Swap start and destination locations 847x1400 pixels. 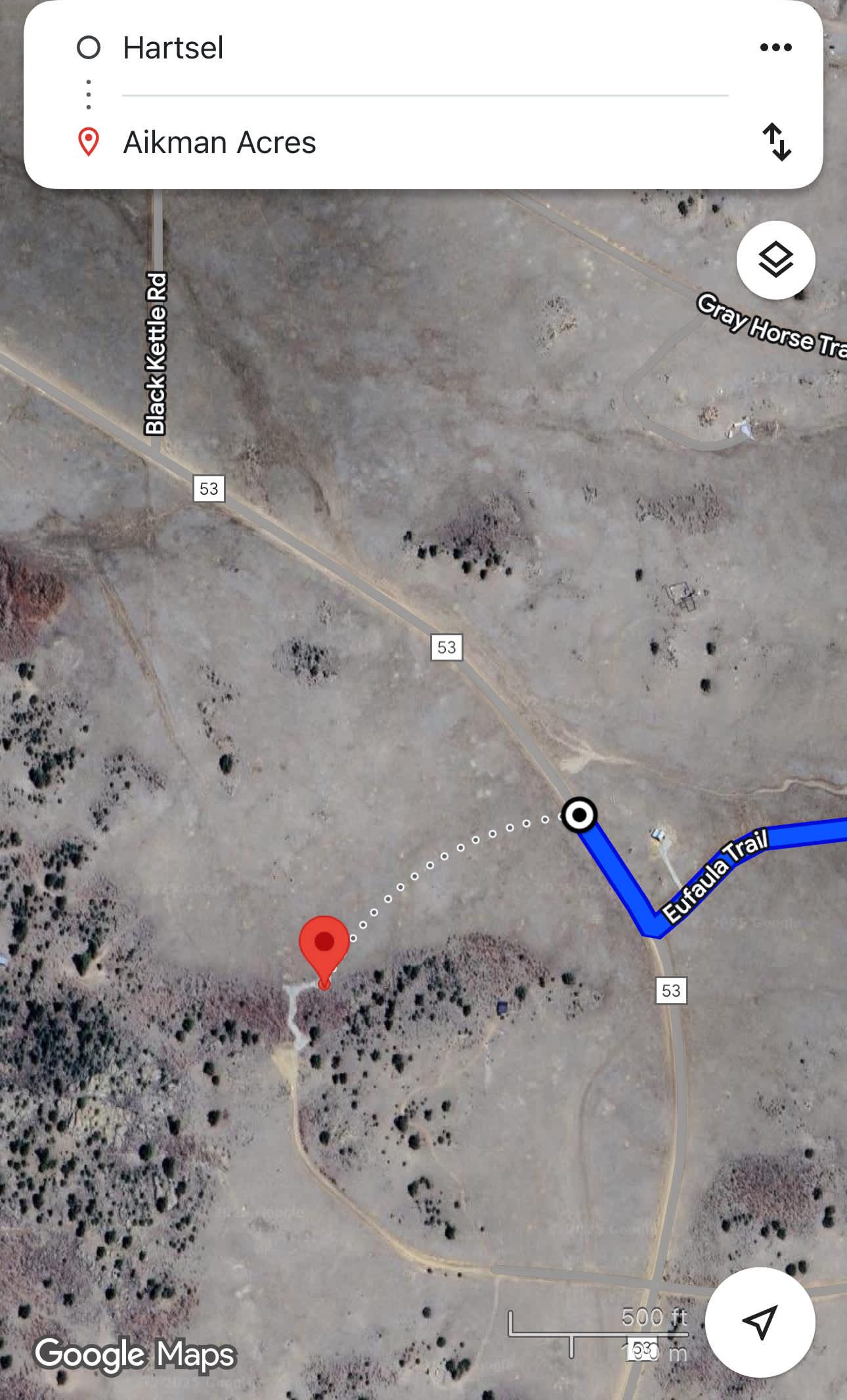click(777, 142)
